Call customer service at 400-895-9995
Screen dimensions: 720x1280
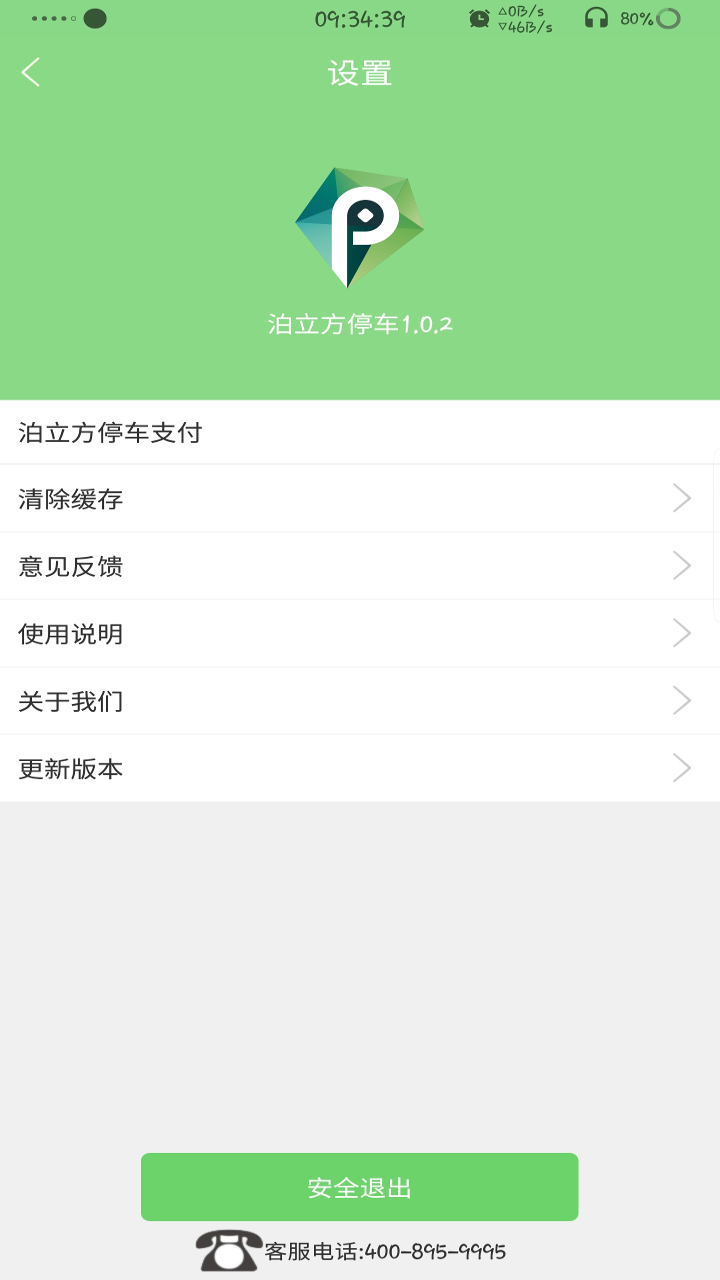coord(385,1251)
